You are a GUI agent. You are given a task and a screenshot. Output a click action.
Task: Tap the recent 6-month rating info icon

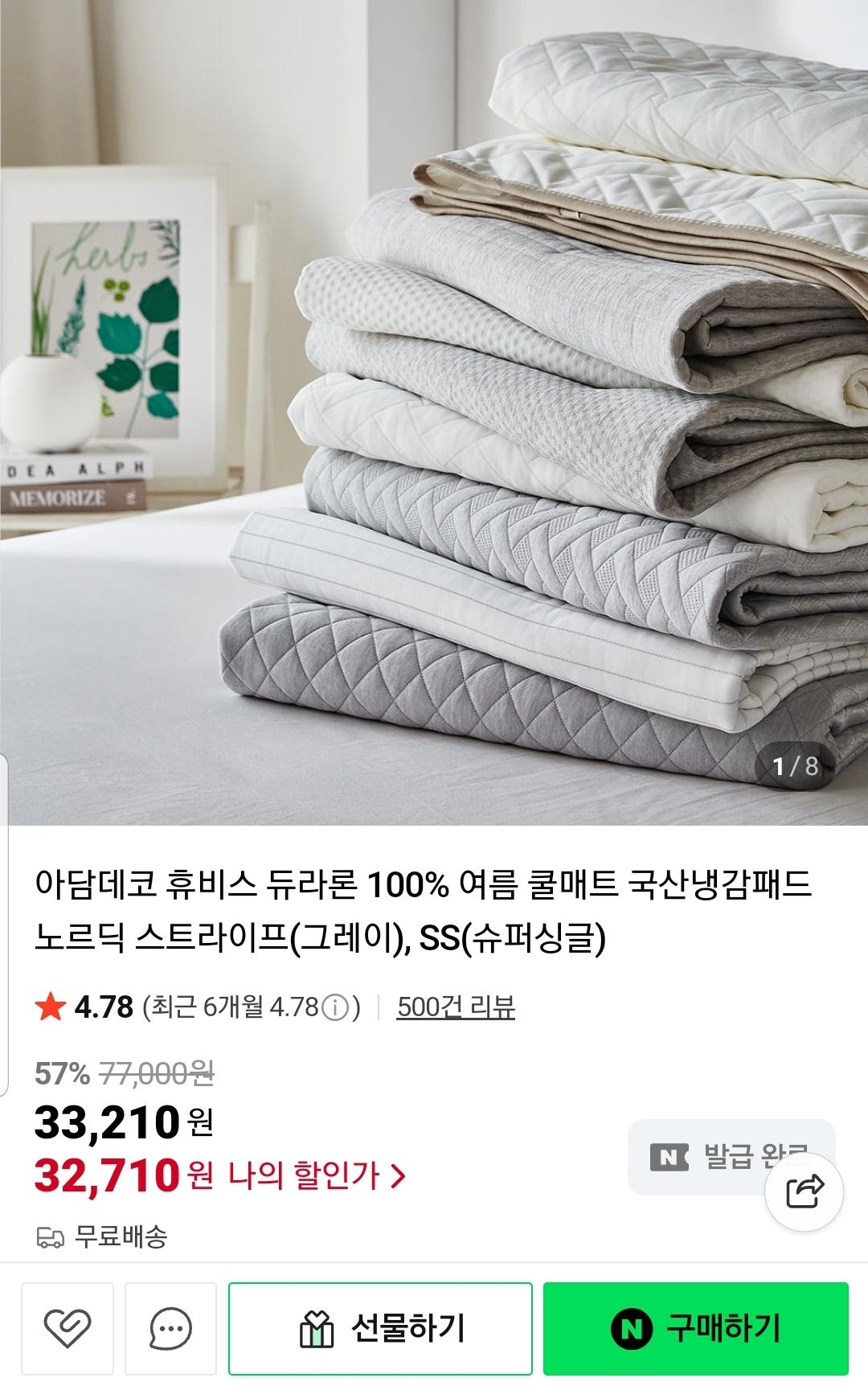click(335, 1007)
